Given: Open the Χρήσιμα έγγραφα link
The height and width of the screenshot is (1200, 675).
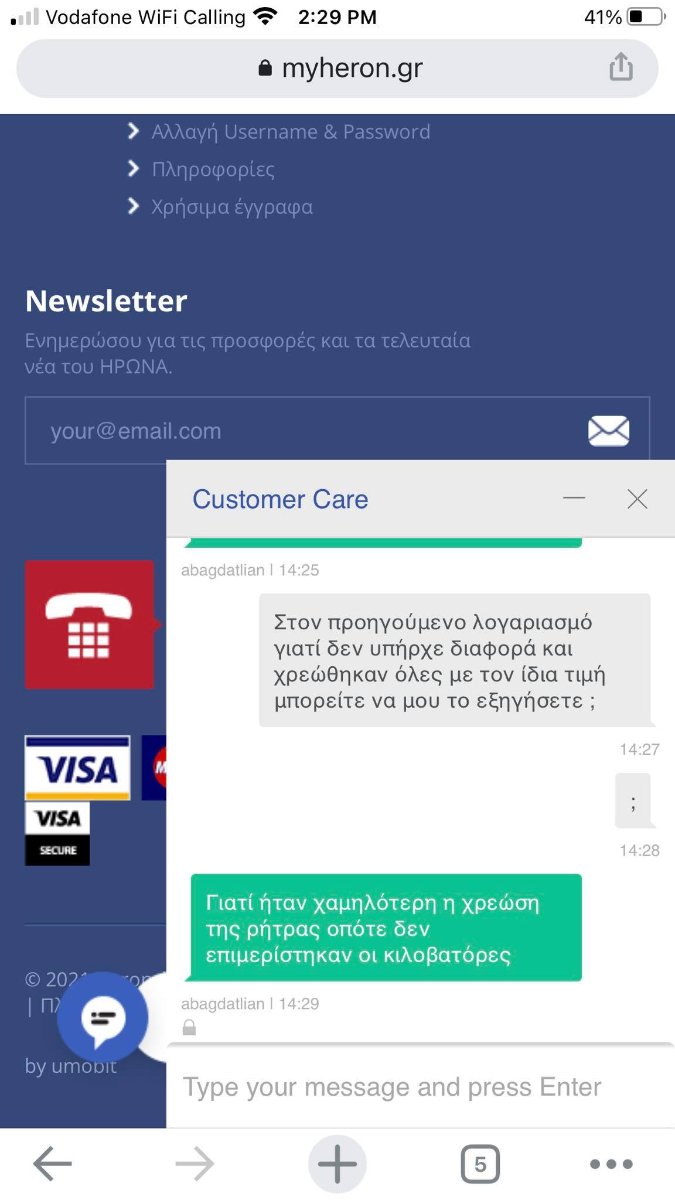Looking at the screenshot, I should [x=232, y=208].
